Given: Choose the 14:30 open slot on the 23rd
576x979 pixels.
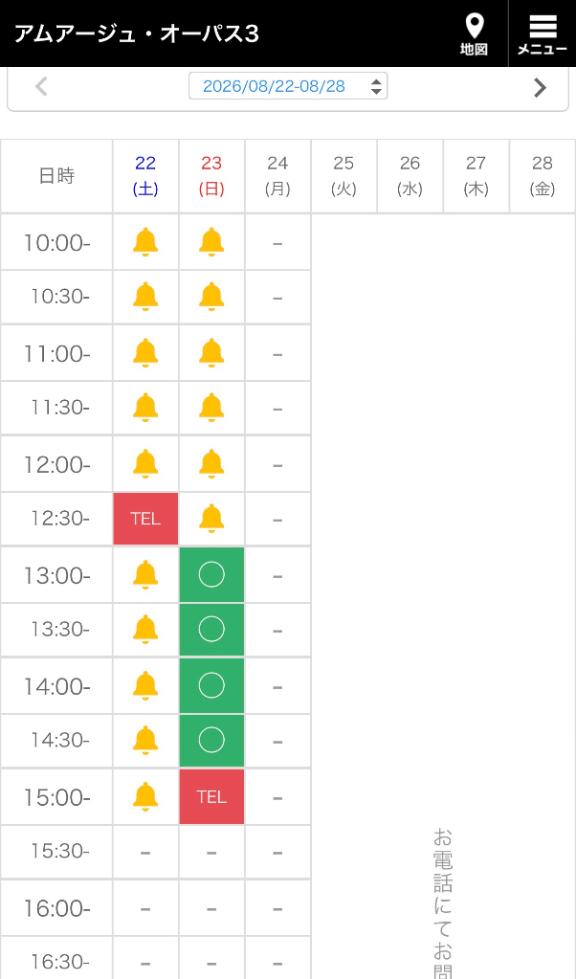Looking at the screenshot, I should (212, 740).
